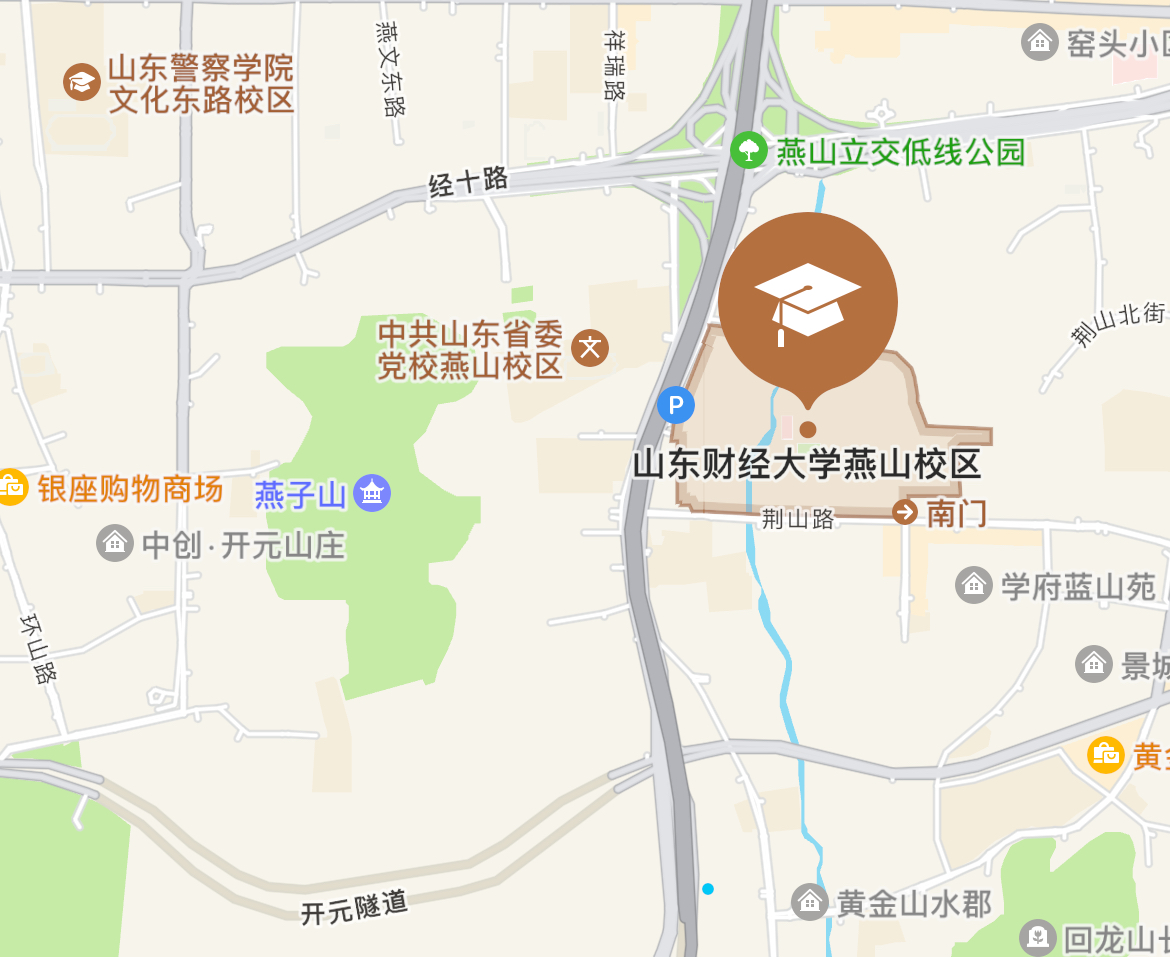Tap the 学府蓝山苑 residence marker
Screen dimensions: 1170x957
pyautogui.click(x=973, y=585)
